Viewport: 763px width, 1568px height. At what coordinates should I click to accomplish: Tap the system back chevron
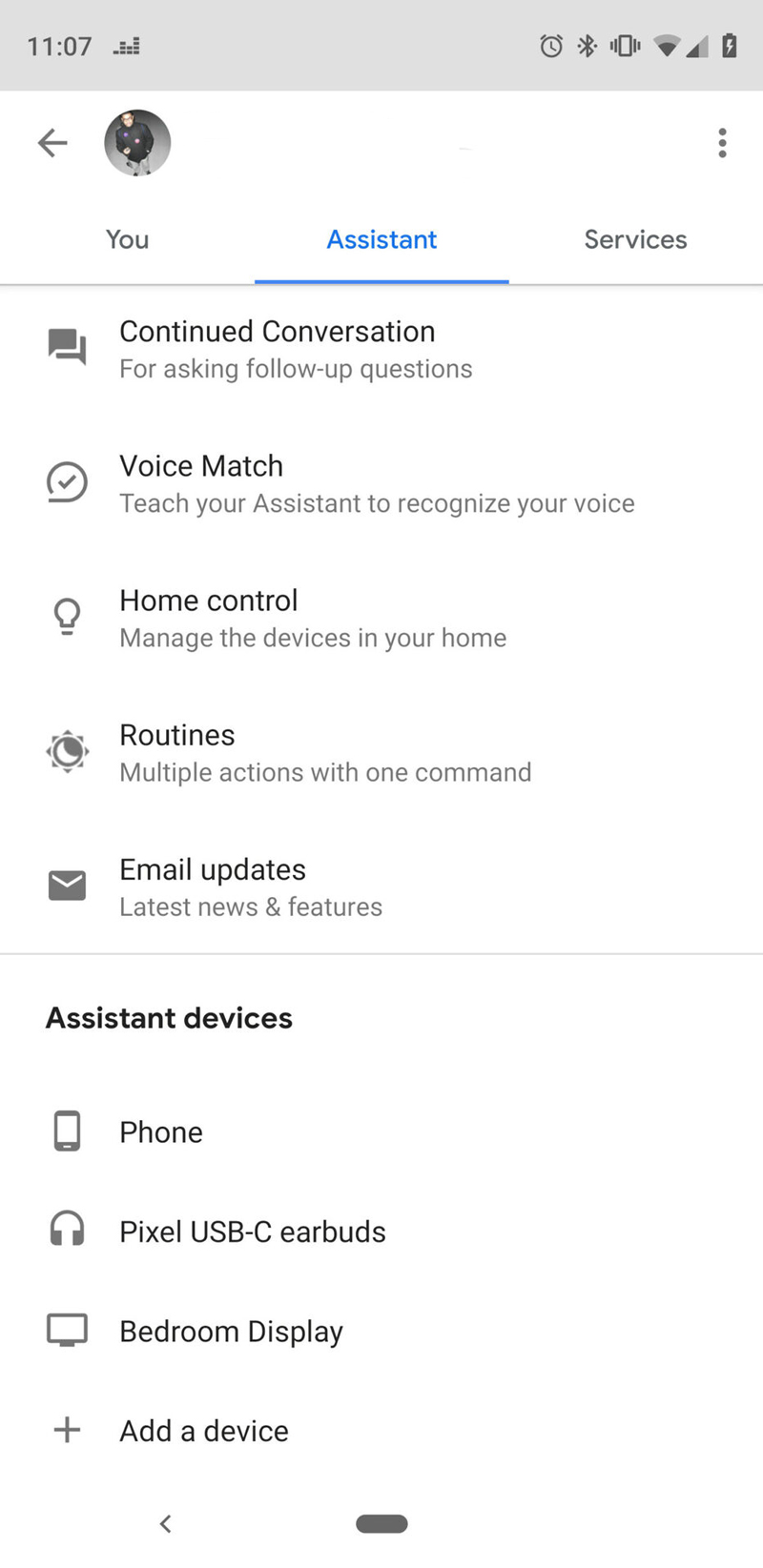click(166, 1523)
